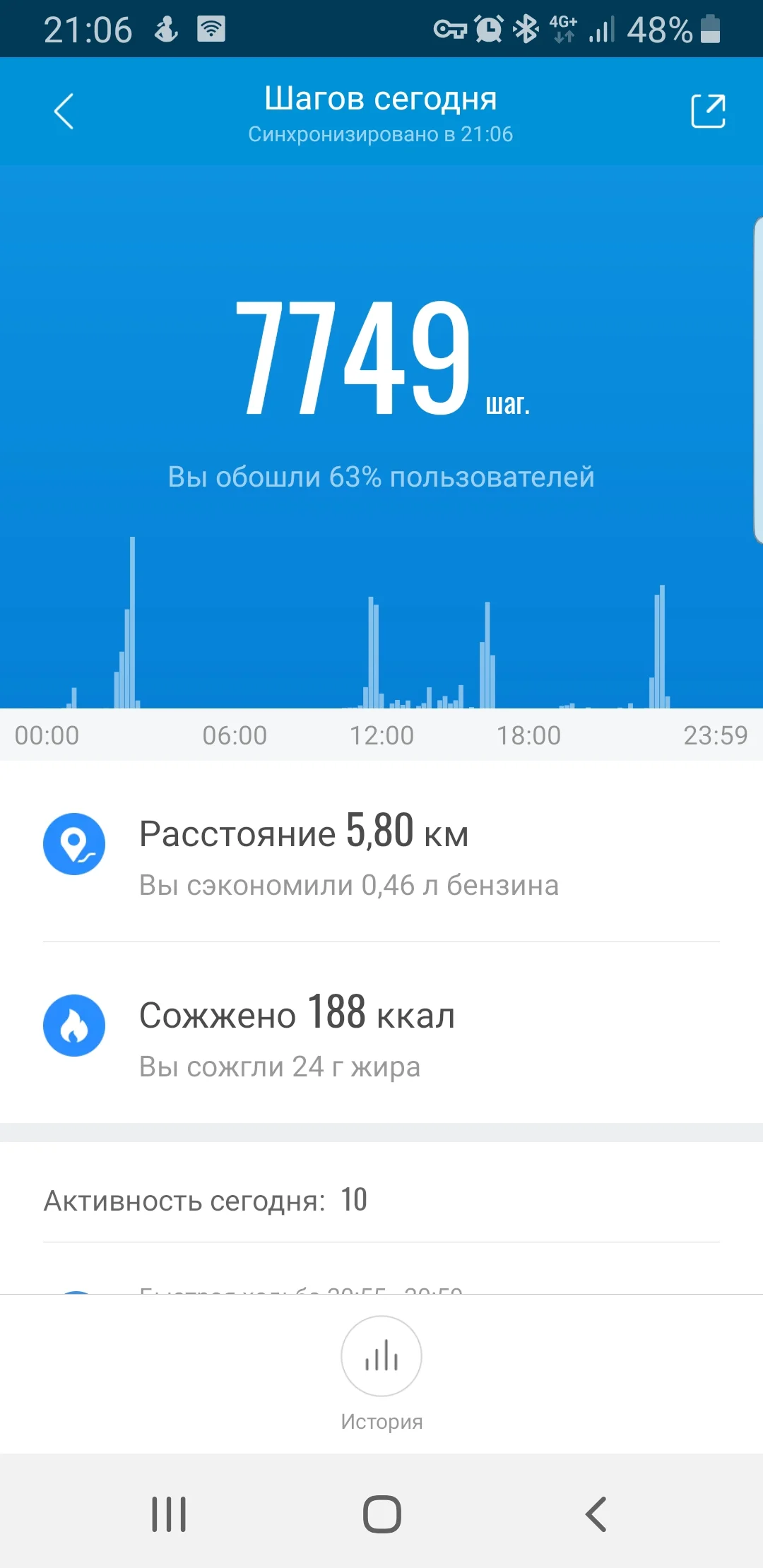Open the share icon in top right corner
763x1568 pixels.
click(x=708, y=111)
